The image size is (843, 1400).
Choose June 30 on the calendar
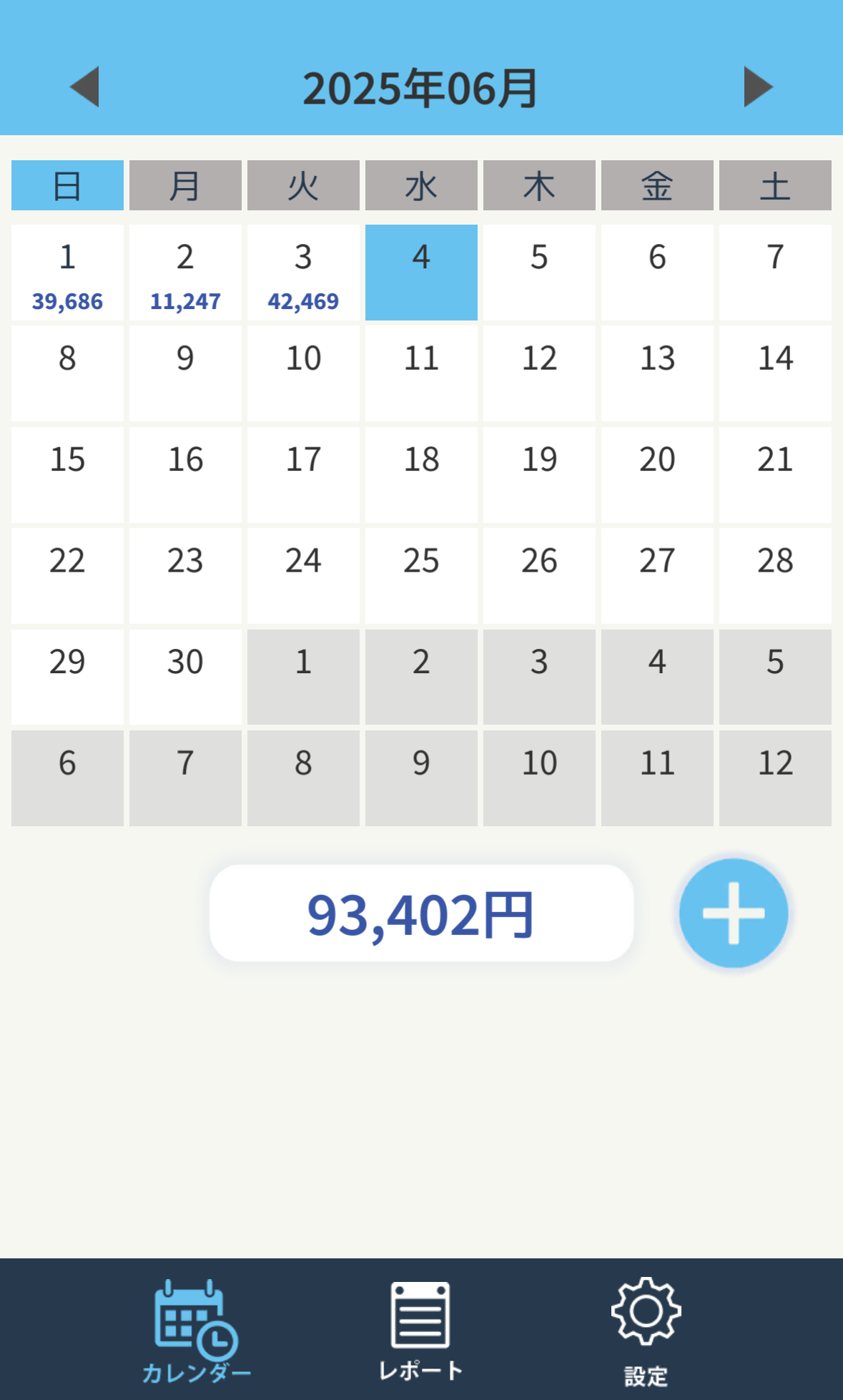185,677
